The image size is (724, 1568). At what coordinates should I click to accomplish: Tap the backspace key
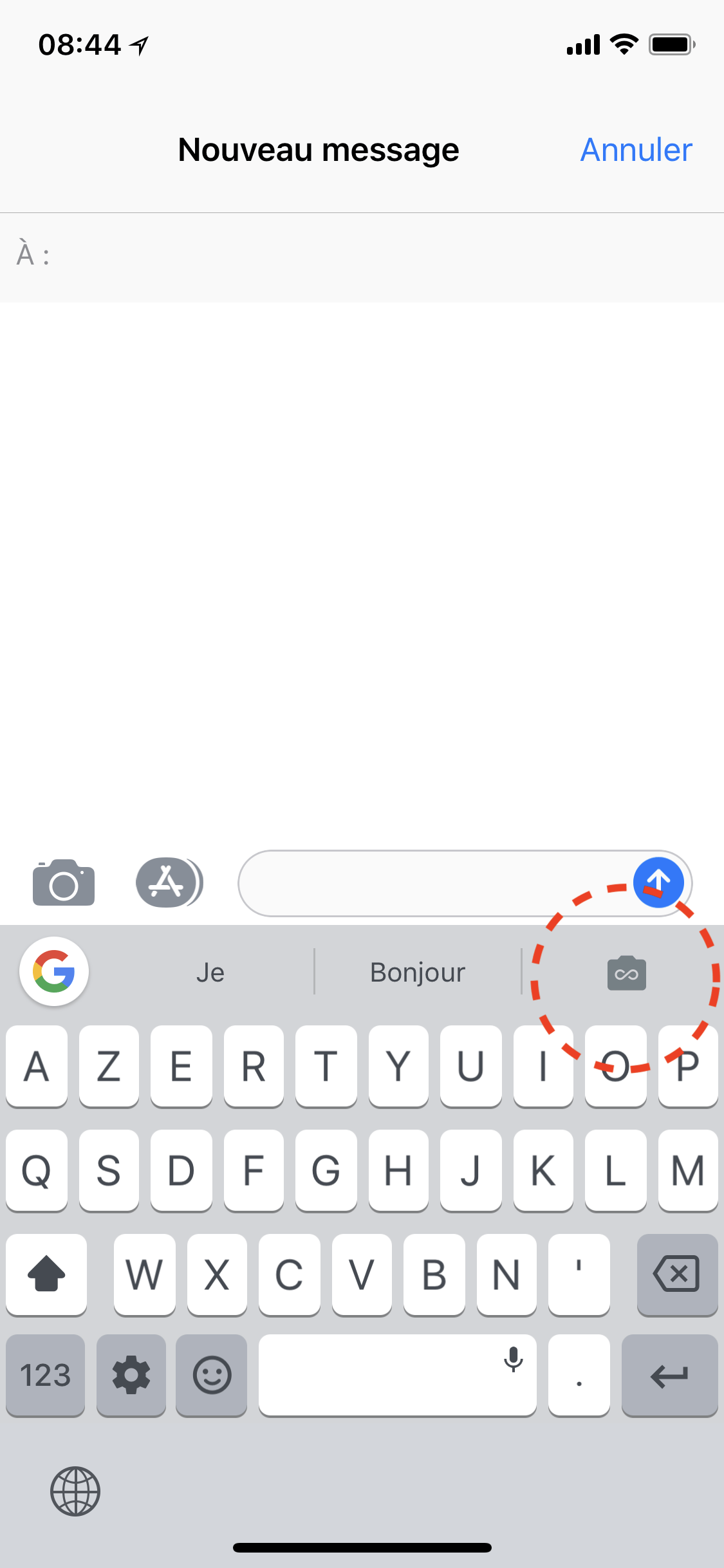[677, 1274]
